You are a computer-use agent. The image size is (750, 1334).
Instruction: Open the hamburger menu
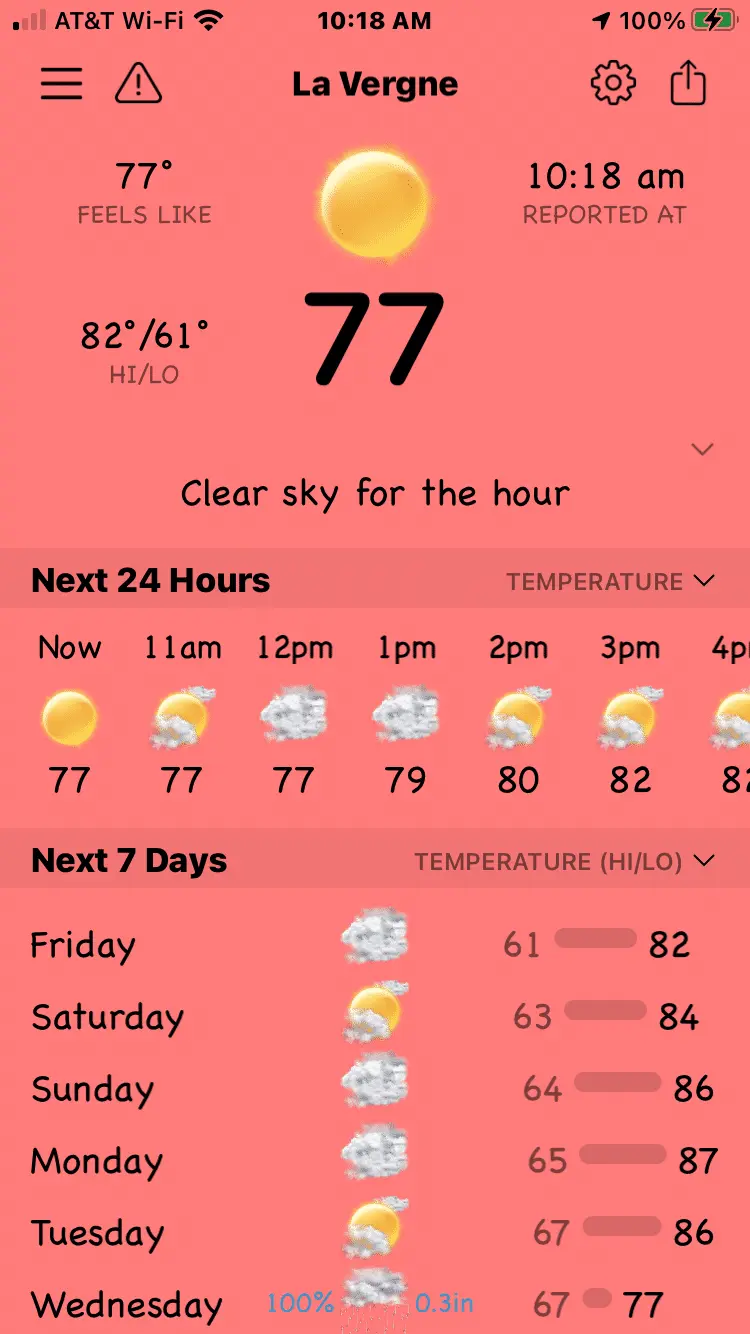[61, 84]
